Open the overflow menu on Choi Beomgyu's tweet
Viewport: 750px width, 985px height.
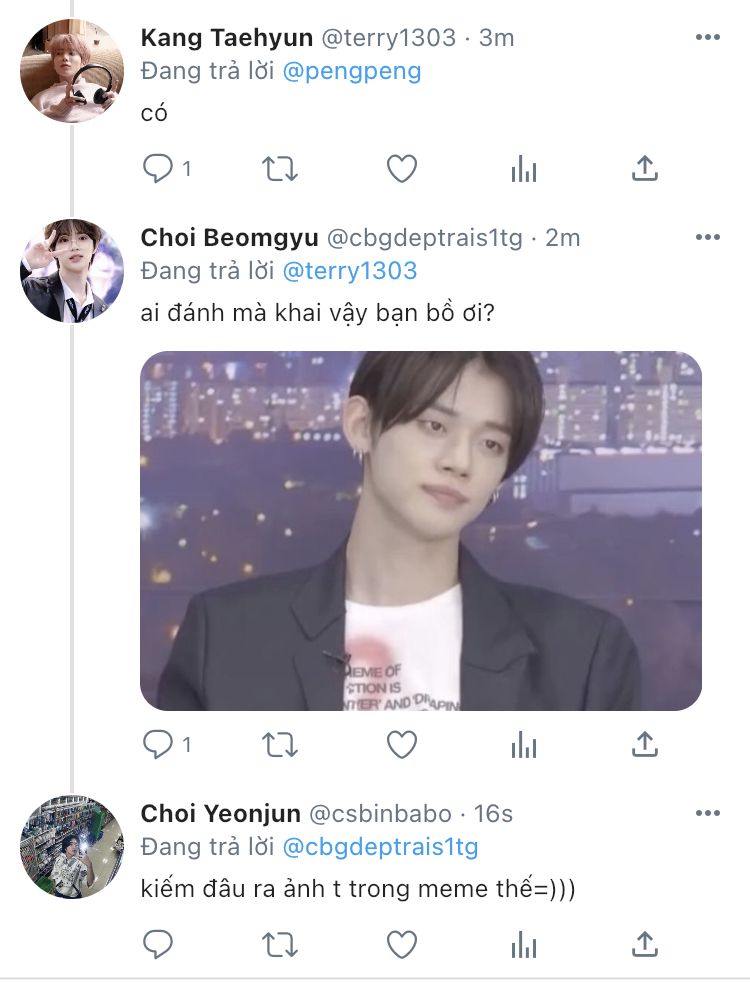coord(707,237)
